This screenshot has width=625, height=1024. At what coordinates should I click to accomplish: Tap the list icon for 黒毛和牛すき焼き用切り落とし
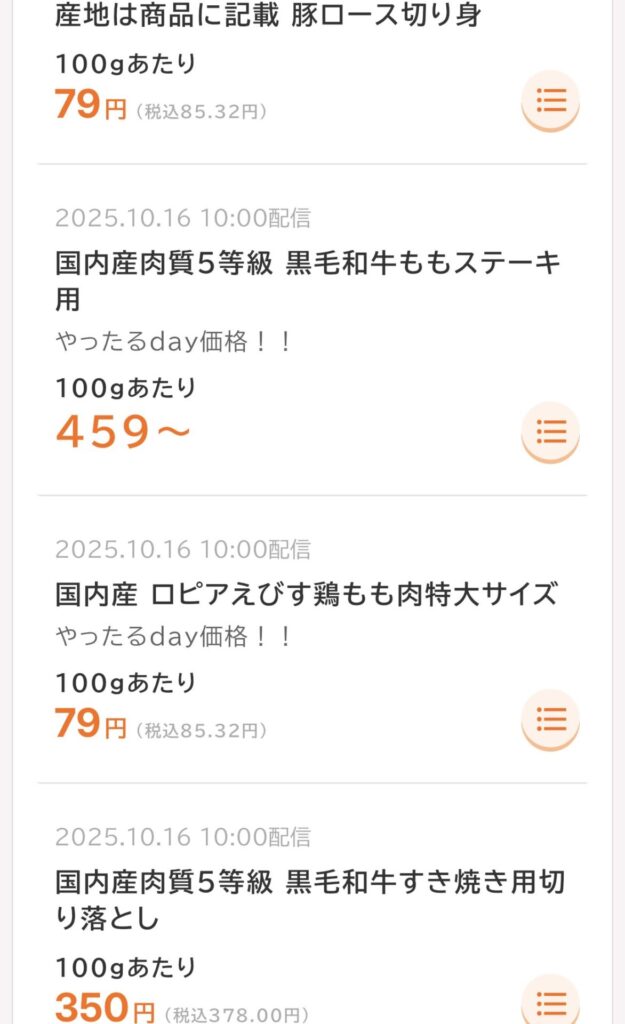click(x=551, y=1001)
